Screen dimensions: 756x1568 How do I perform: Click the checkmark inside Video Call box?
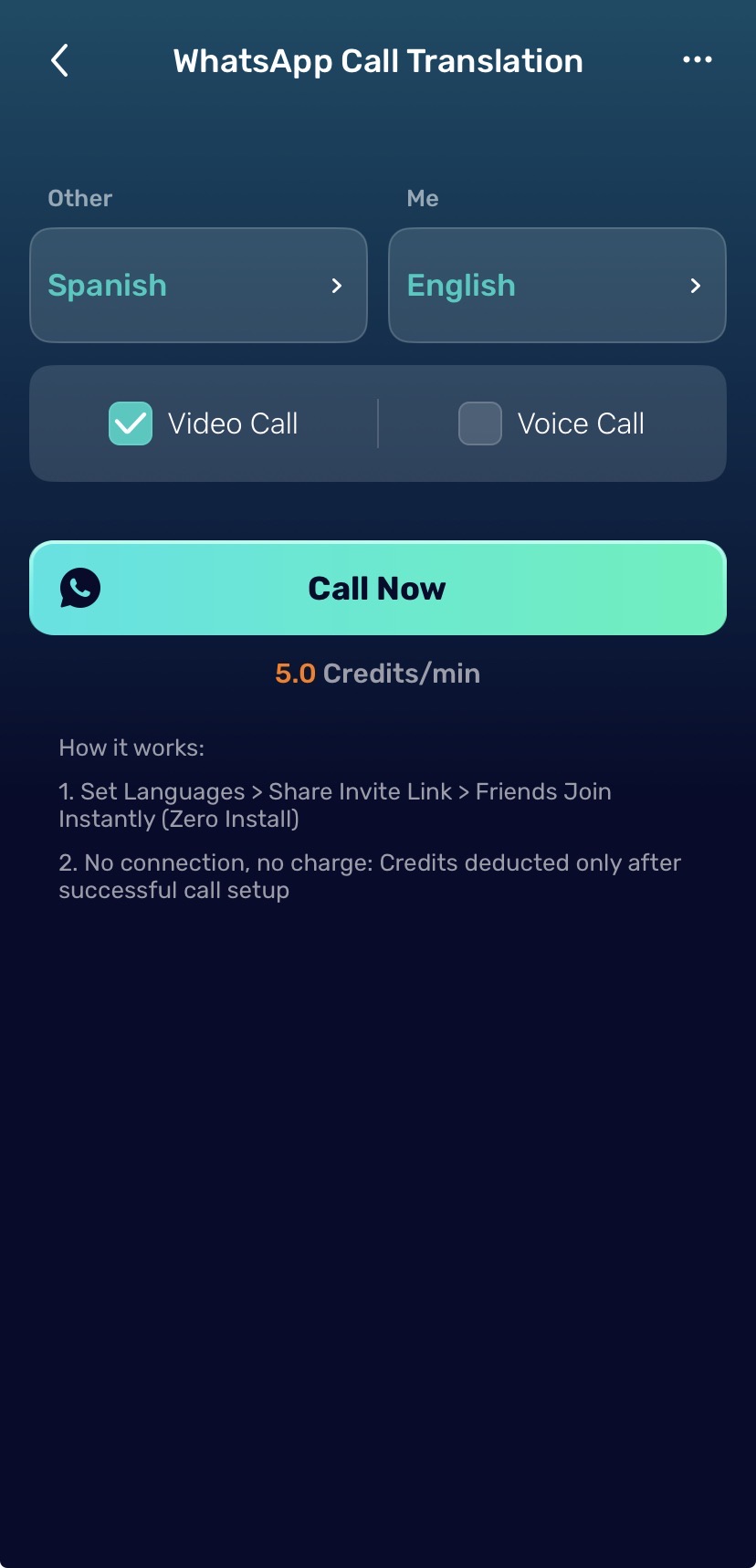click(131, 423)
